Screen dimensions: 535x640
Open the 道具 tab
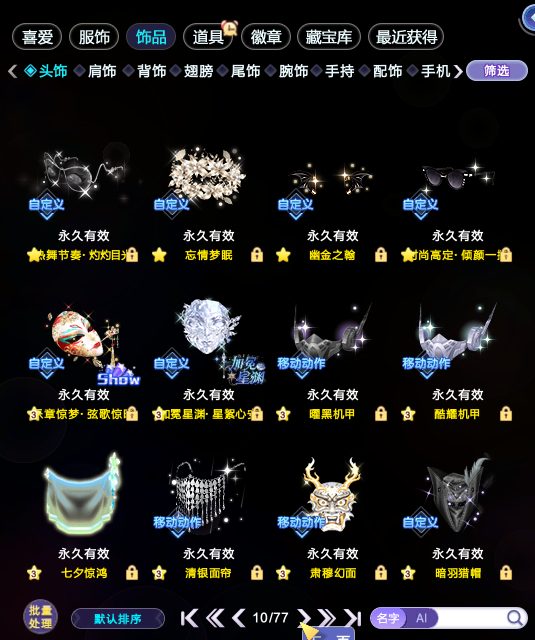(x=208, y=37)
